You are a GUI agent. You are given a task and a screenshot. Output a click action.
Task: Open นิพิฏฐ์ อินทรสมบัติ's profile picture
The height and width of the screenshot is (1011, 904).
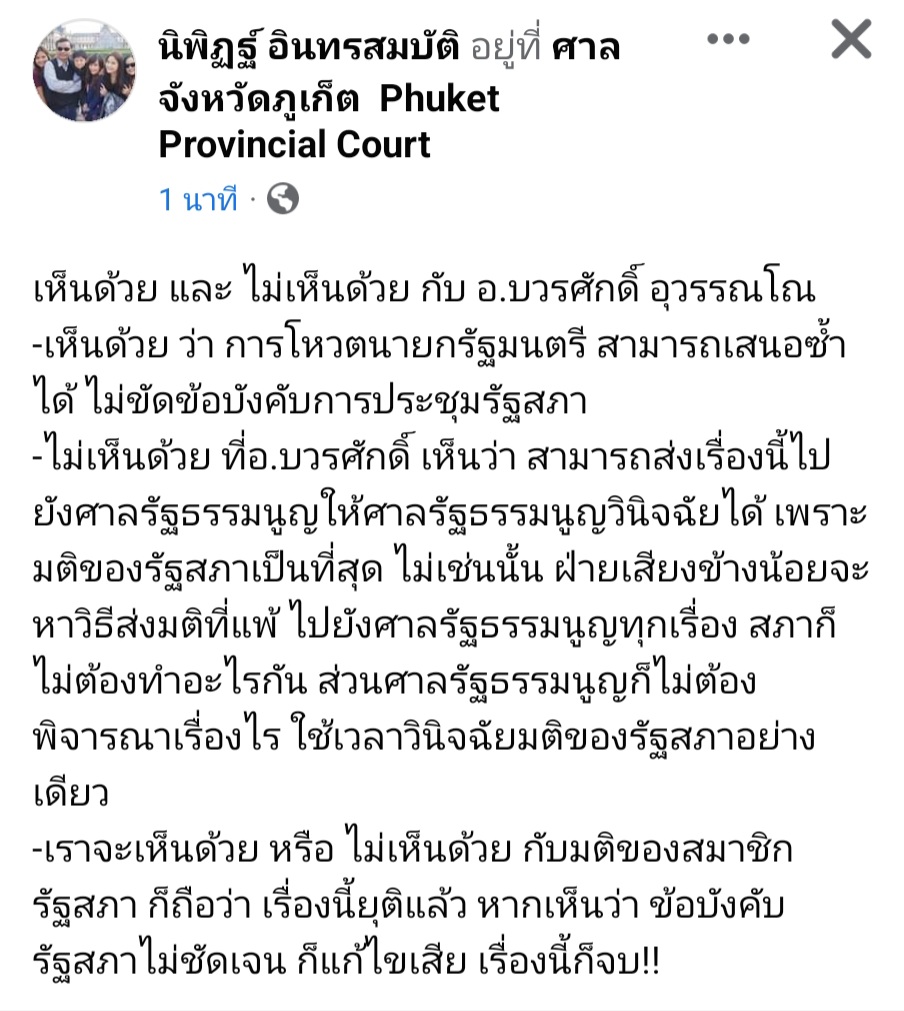tap(85, 70)
